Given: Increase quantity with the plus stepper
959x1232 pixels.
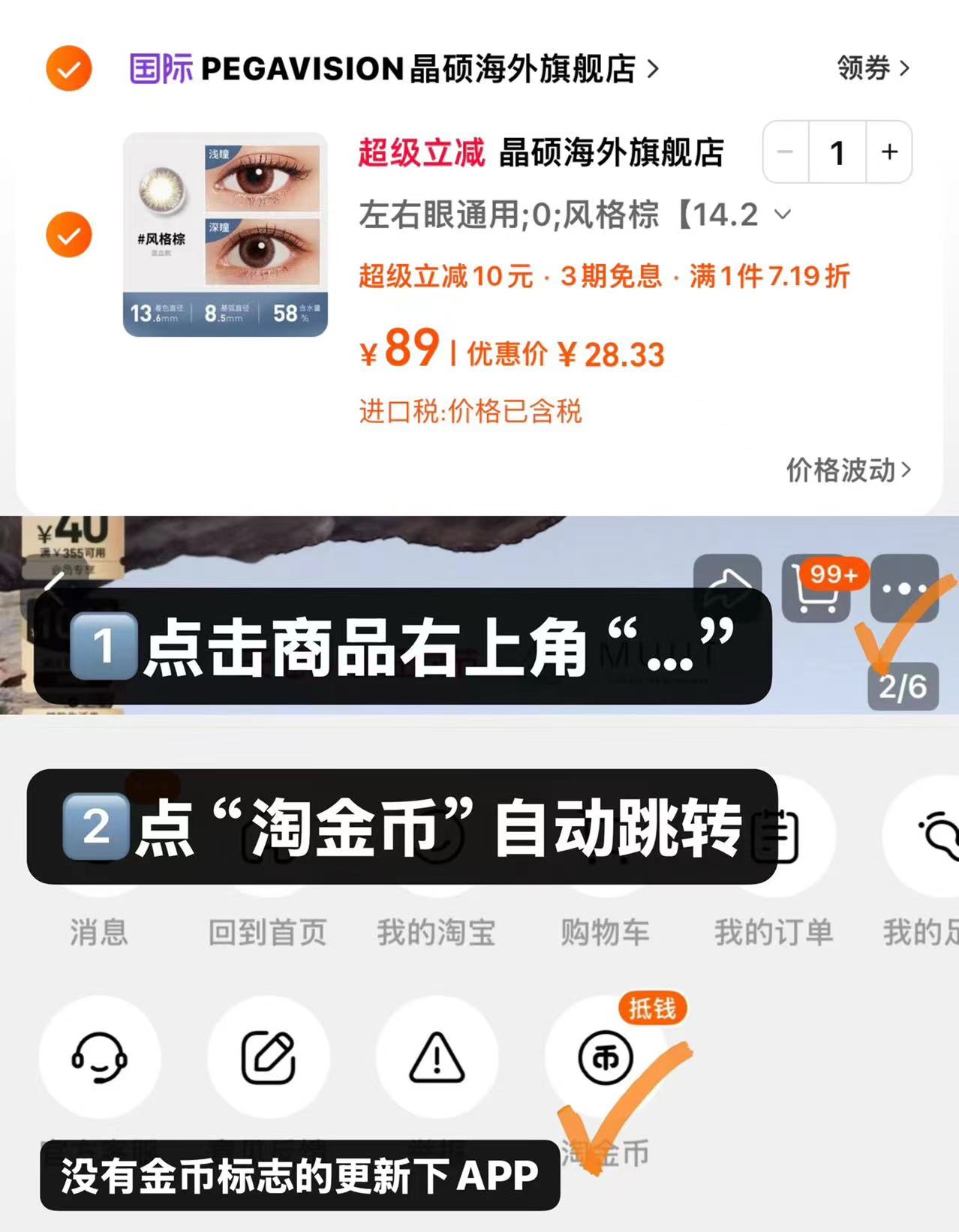Looking at the screenshot, I should pyautogui.click(x=888, y=152).
